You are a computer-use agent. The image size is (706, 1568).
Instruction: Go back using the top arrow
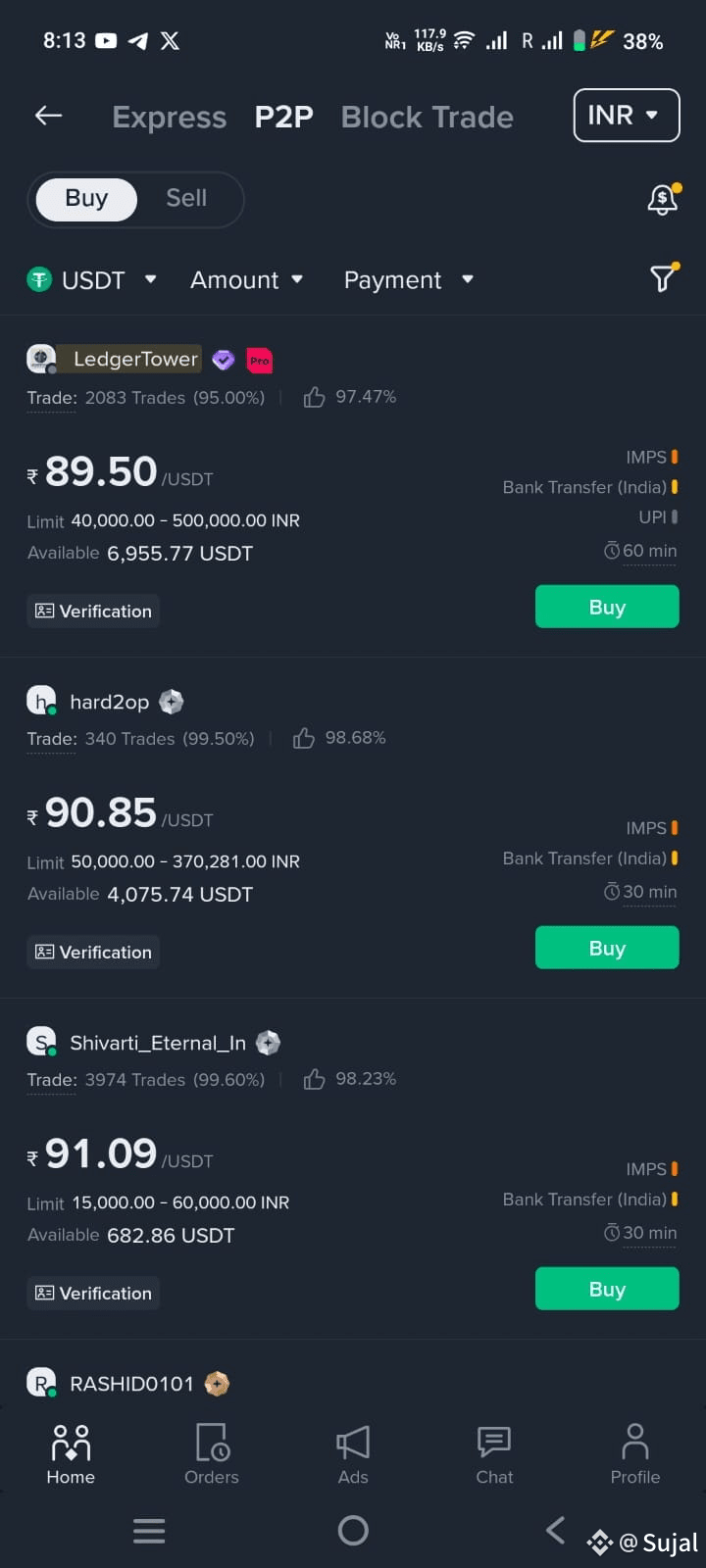pyautogui.click(x=49, y=116)
